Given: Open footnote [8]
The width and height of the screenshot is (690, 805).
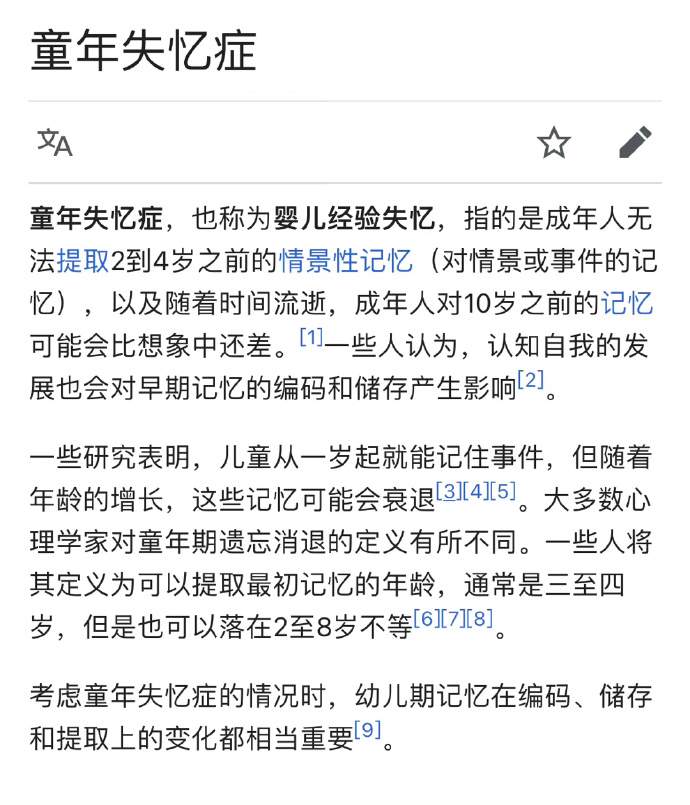Looking at the screenshot, I should pos(482,618).
